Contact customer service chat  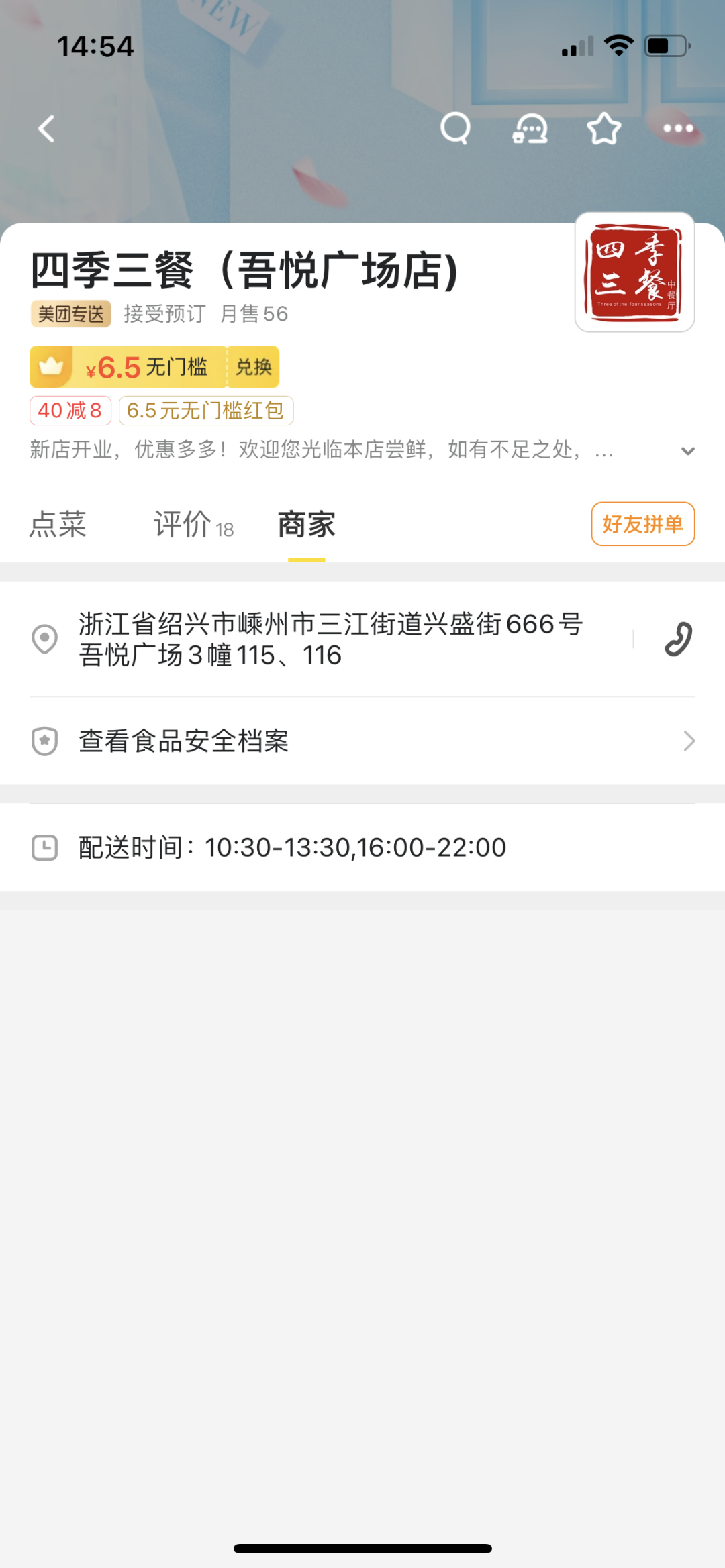click(530, 128)
